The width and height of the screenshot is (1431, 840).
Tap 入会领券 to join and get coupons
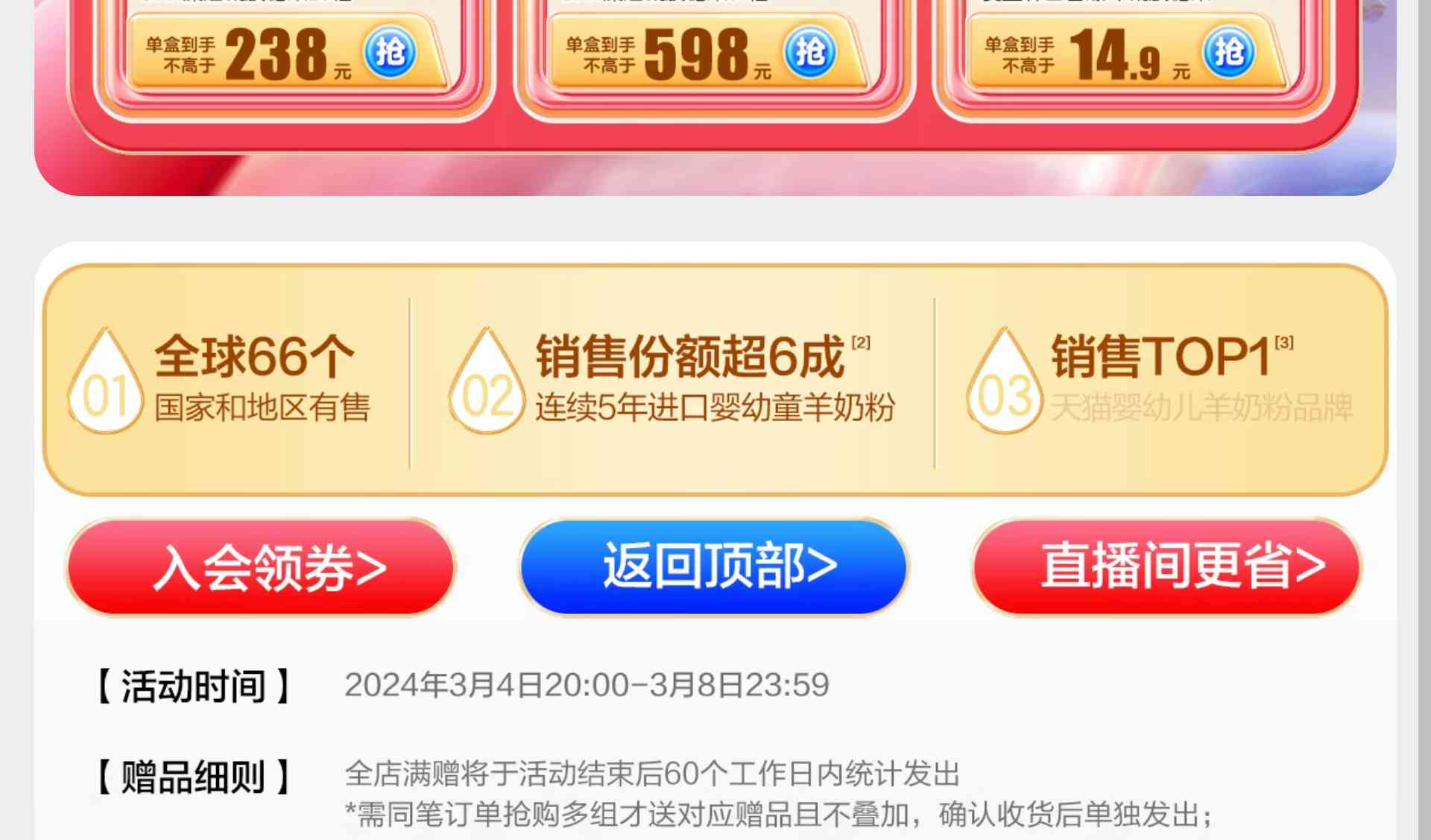[x=262, y=568]
